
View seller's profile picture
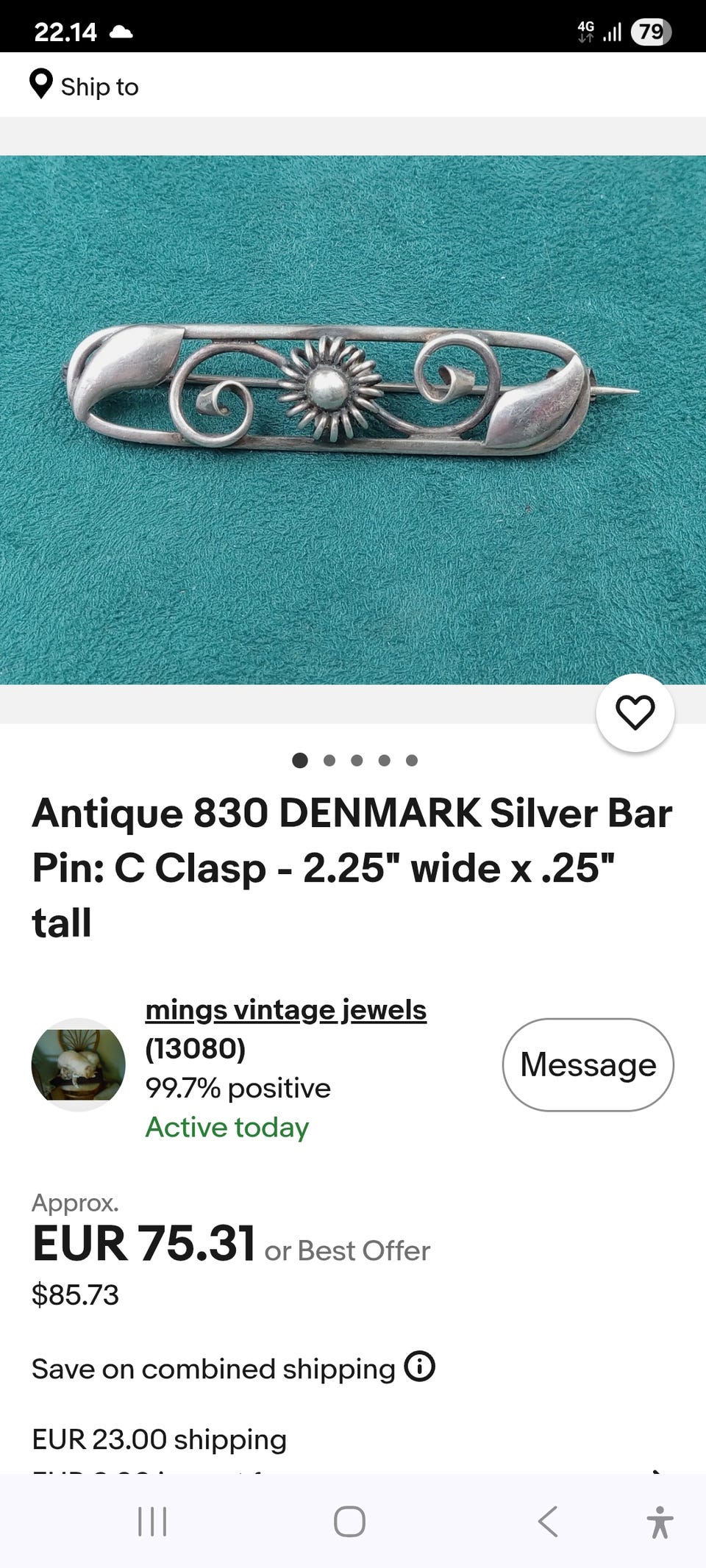78,1064
